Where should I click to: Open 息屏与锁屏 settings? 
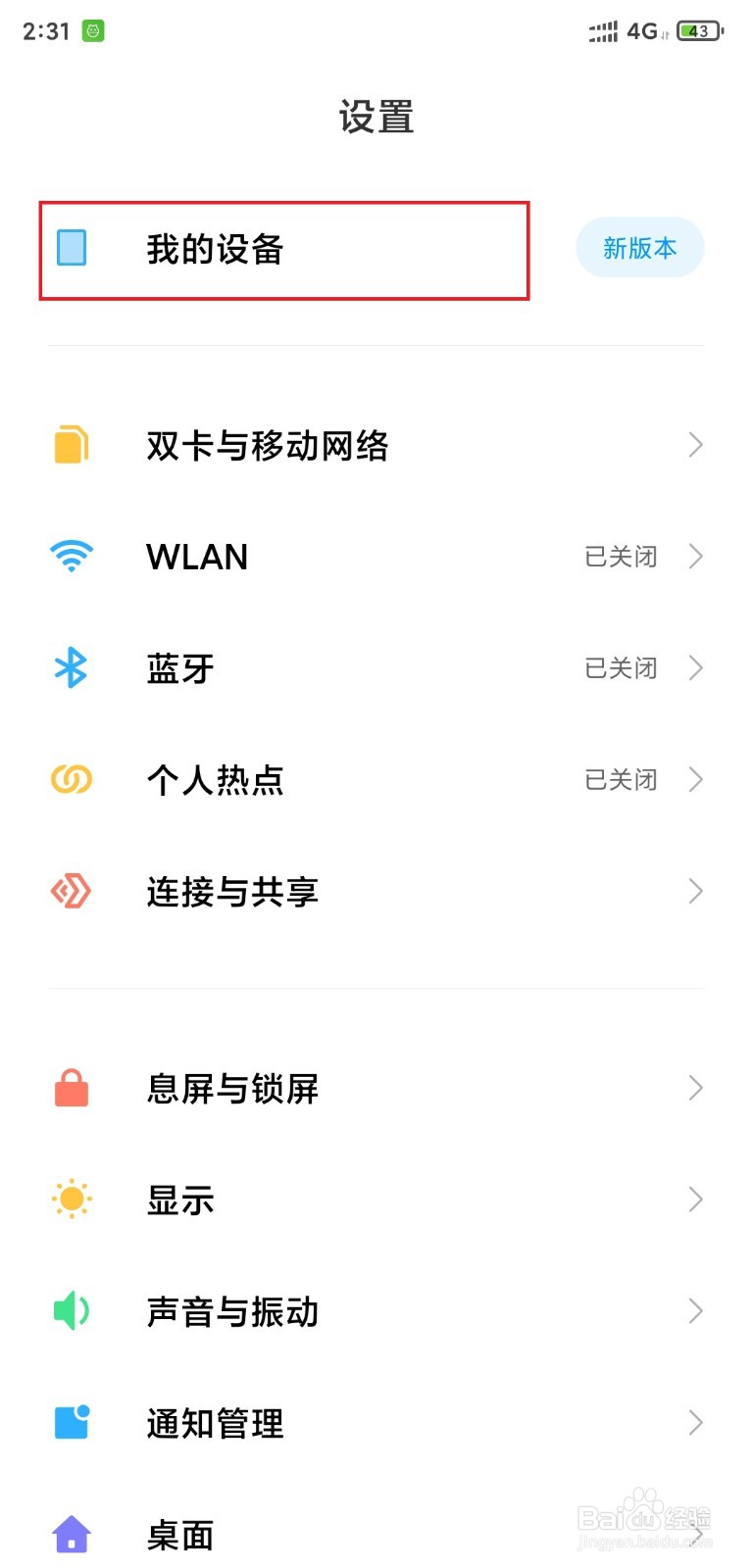click(x=376, y=1088)
